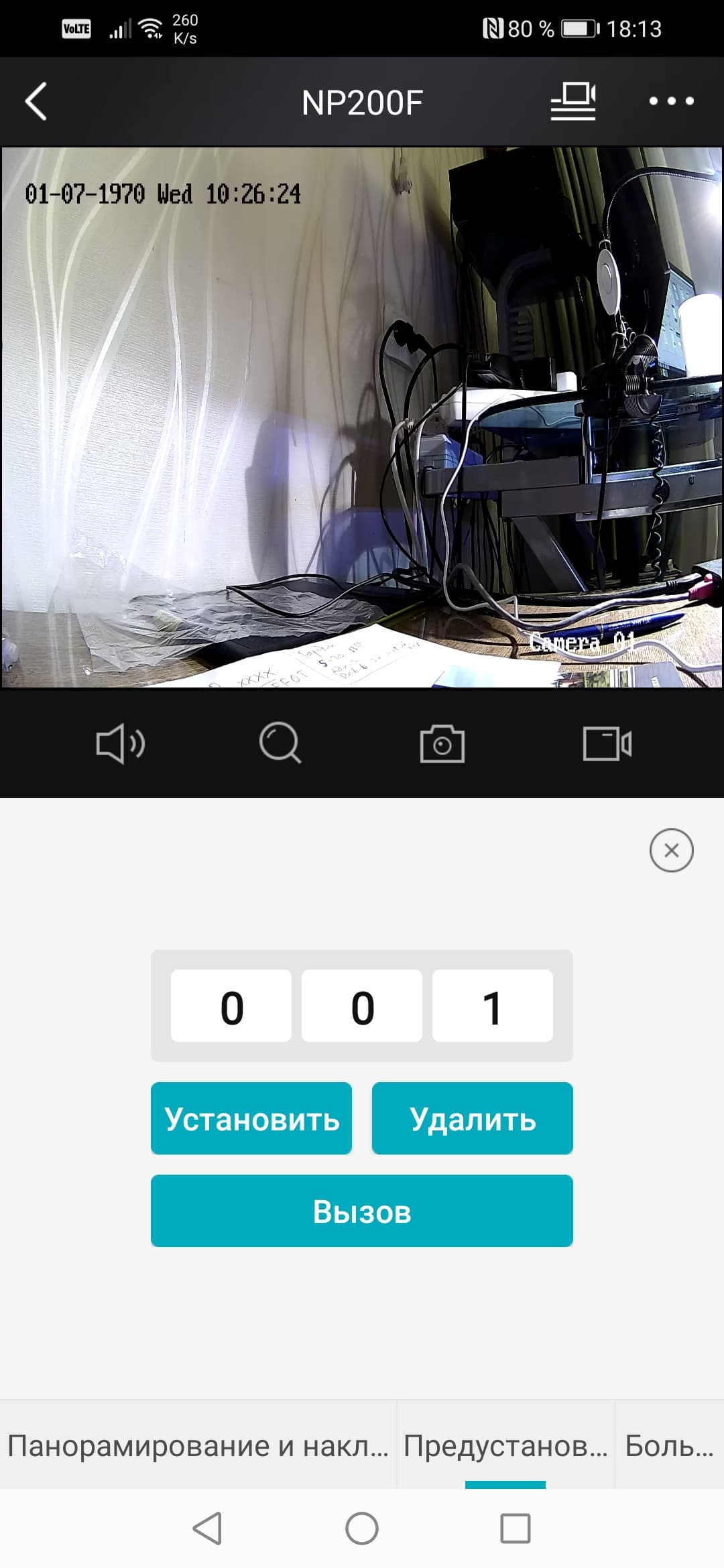Switch to the Боль... tab
This screenshot has width=724, height=1568.
[669, 1445]
